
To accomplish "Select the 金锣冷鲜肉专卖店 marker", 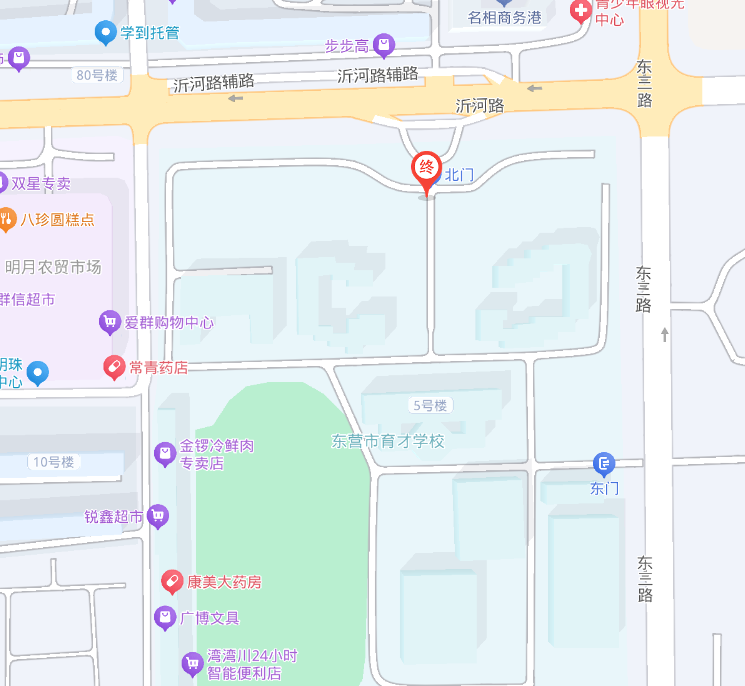I will (165, 455).
